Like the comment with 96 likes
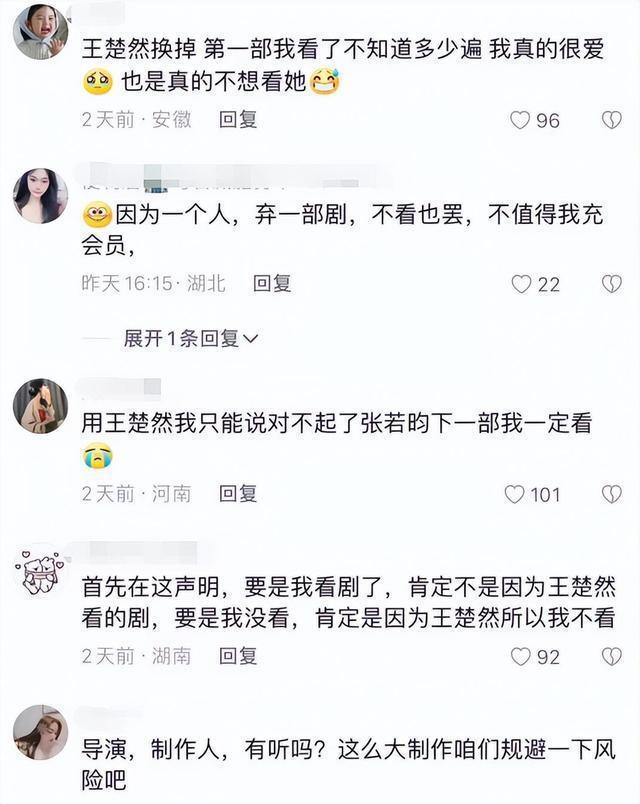Viewport: 640px width, 804px height. [x=520, y=120]
